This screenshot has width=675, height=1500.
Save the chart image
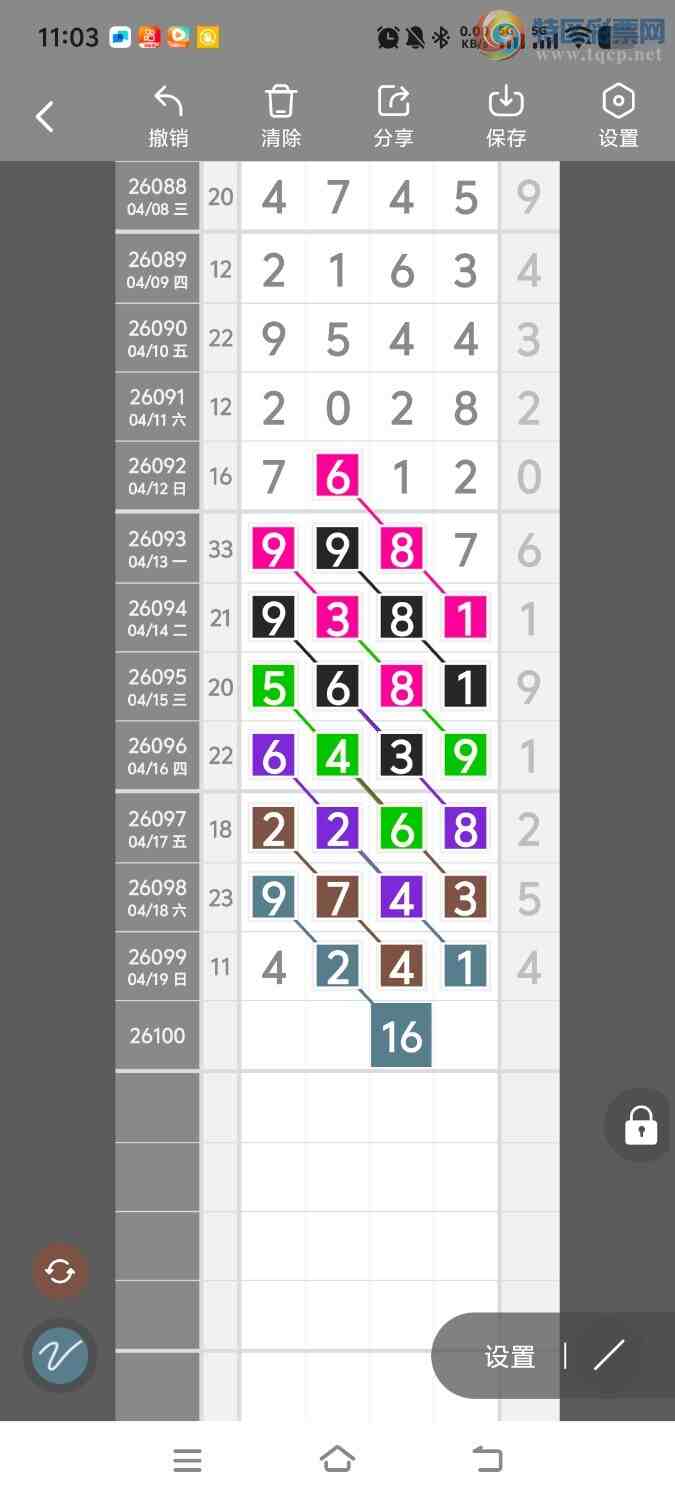pyautogui.click(x=506, y=117)
